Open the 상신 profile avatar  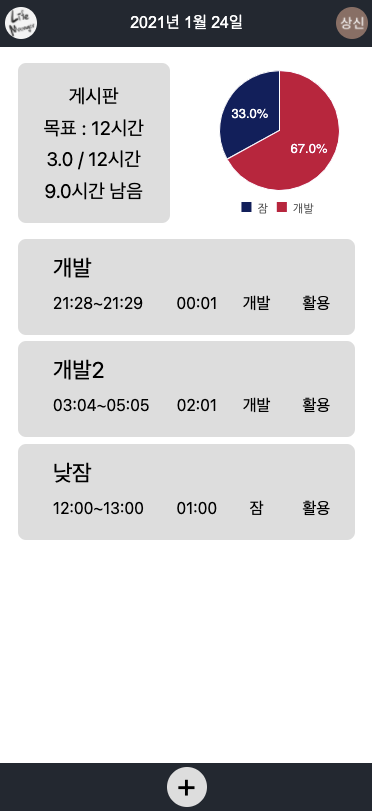[352, 23]
